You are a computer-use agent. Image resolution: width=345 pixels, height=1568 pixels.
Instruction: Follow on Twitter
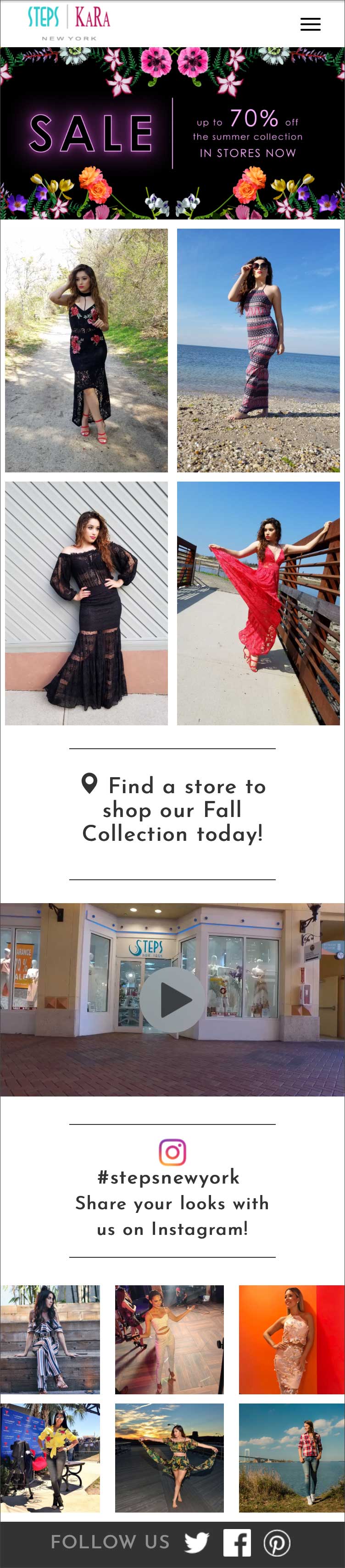point(196,1542)
